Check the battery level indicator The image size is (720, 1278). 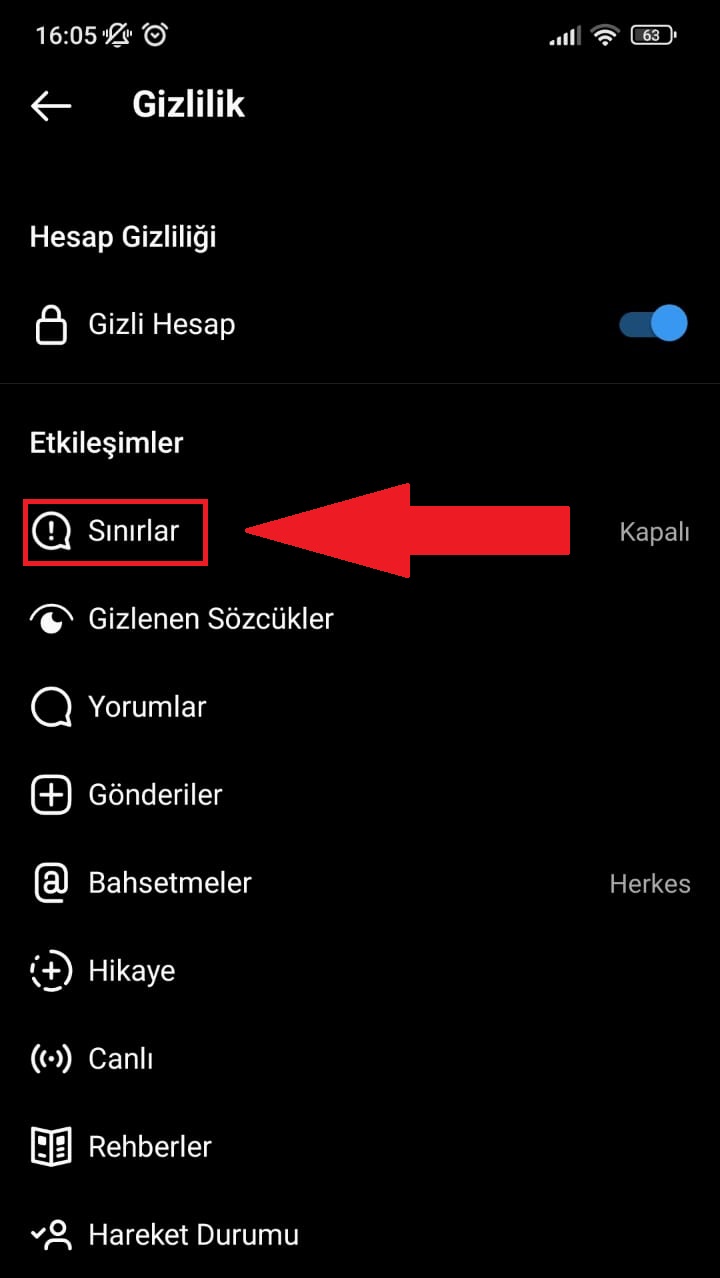tap(652, 34)
